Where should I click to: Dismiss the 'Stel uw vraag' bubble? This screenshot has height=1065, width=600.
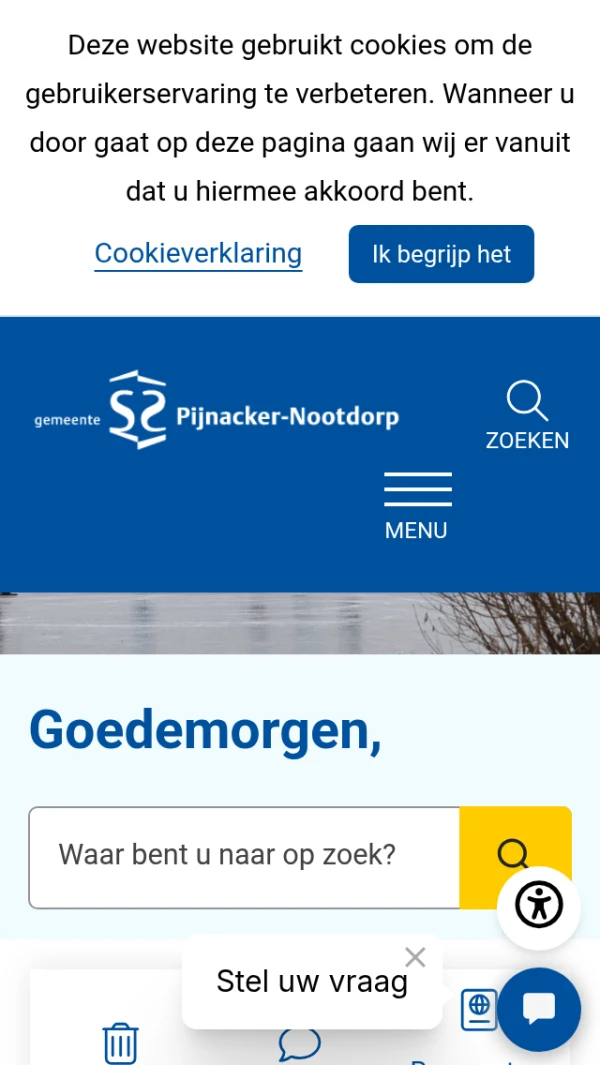415,957
